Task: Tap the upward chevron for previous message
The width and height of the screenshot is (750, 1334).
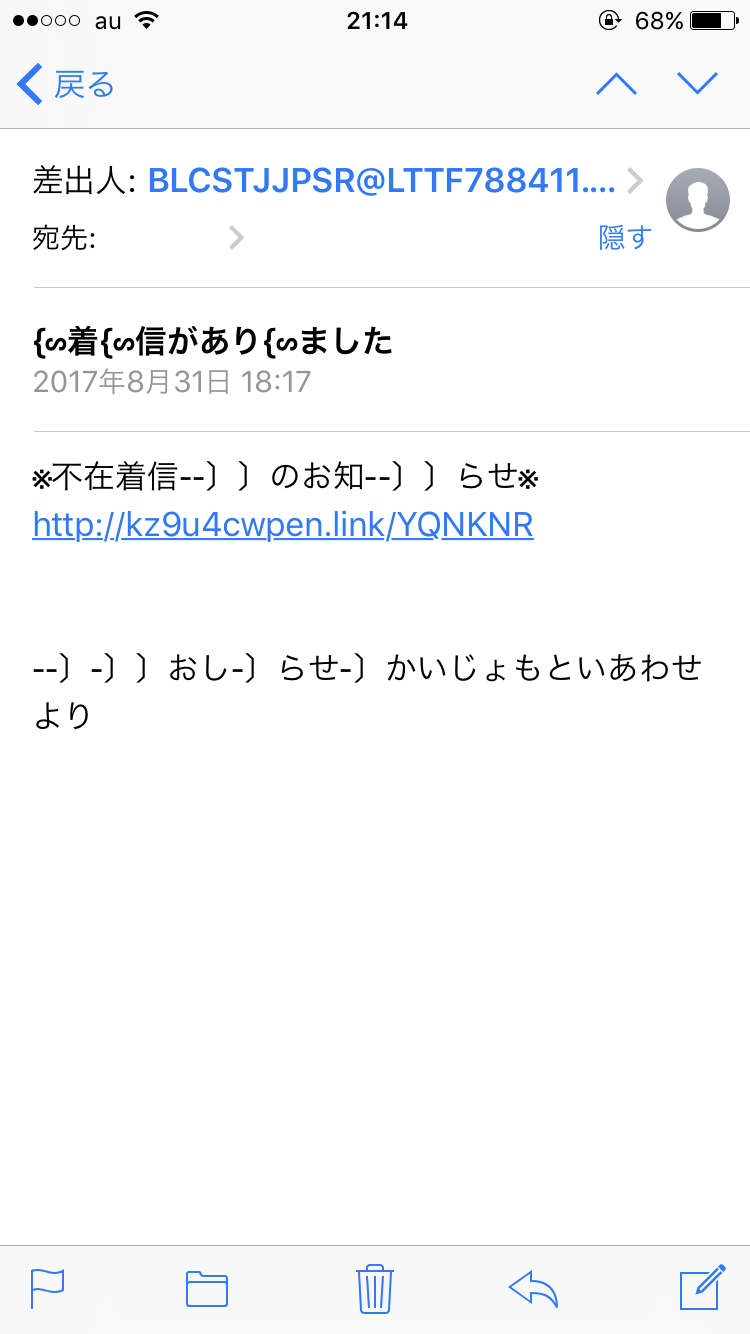Action: pos(617,84)
